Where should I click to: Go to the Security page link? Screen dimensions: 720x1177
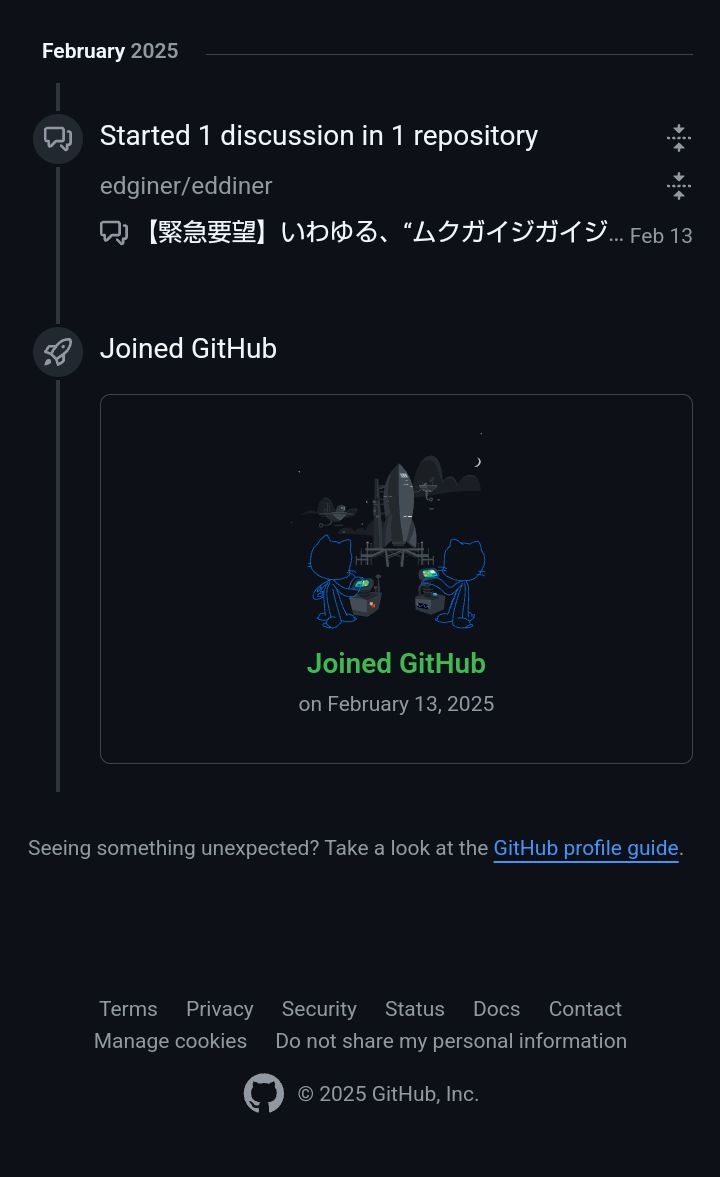pos(319,1009)
